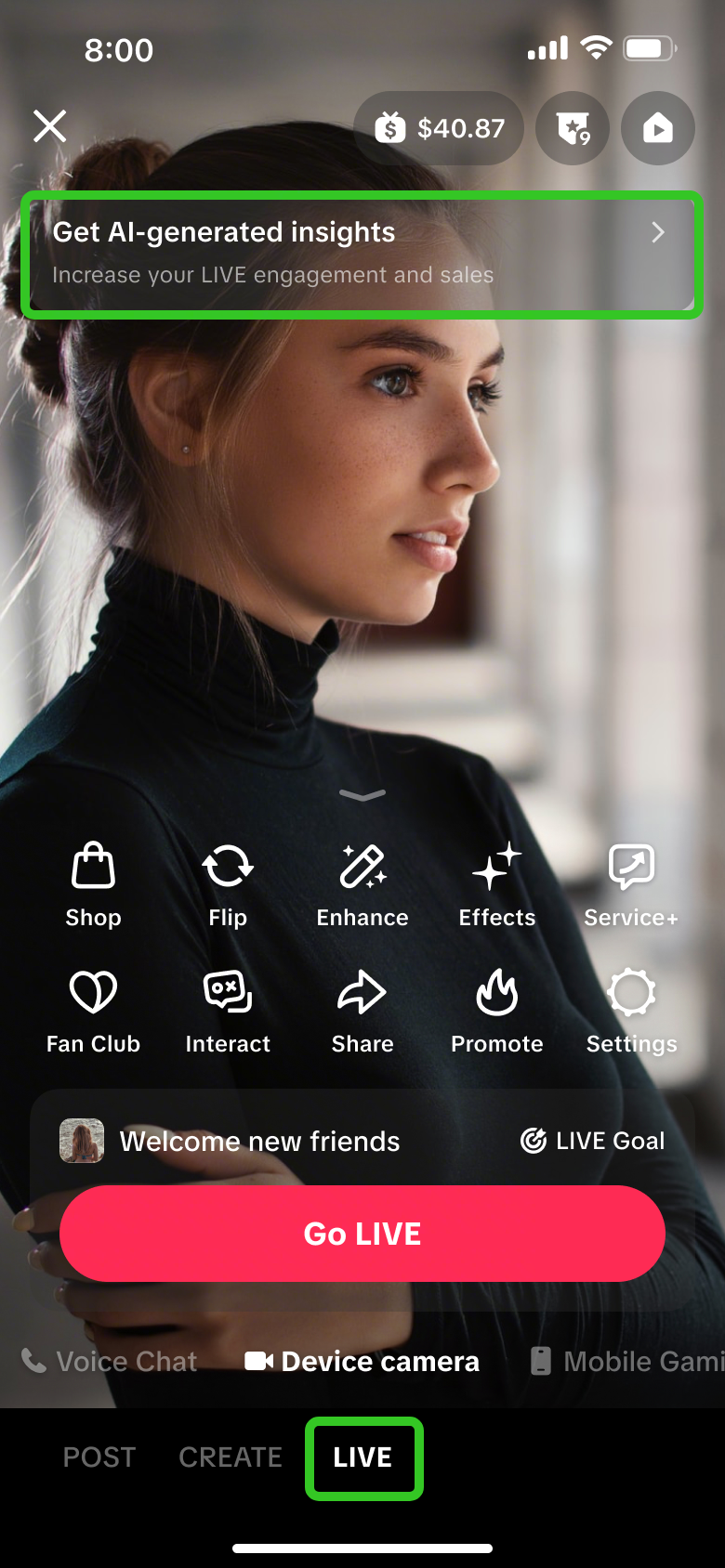This screenshot has width=725, height=1568.
Task: Open Interact options
Action: tap(228, 1012)
